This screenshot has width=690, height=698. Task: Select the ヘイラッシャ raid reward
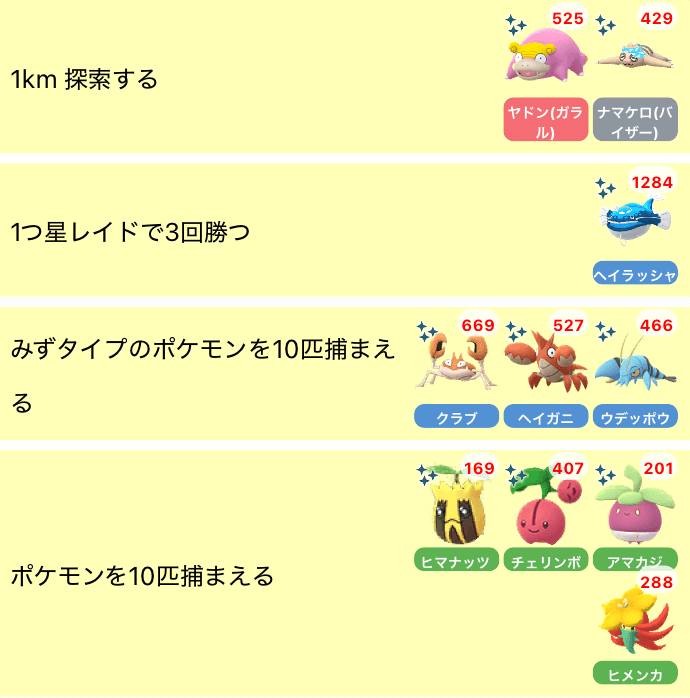pos(634,225)
